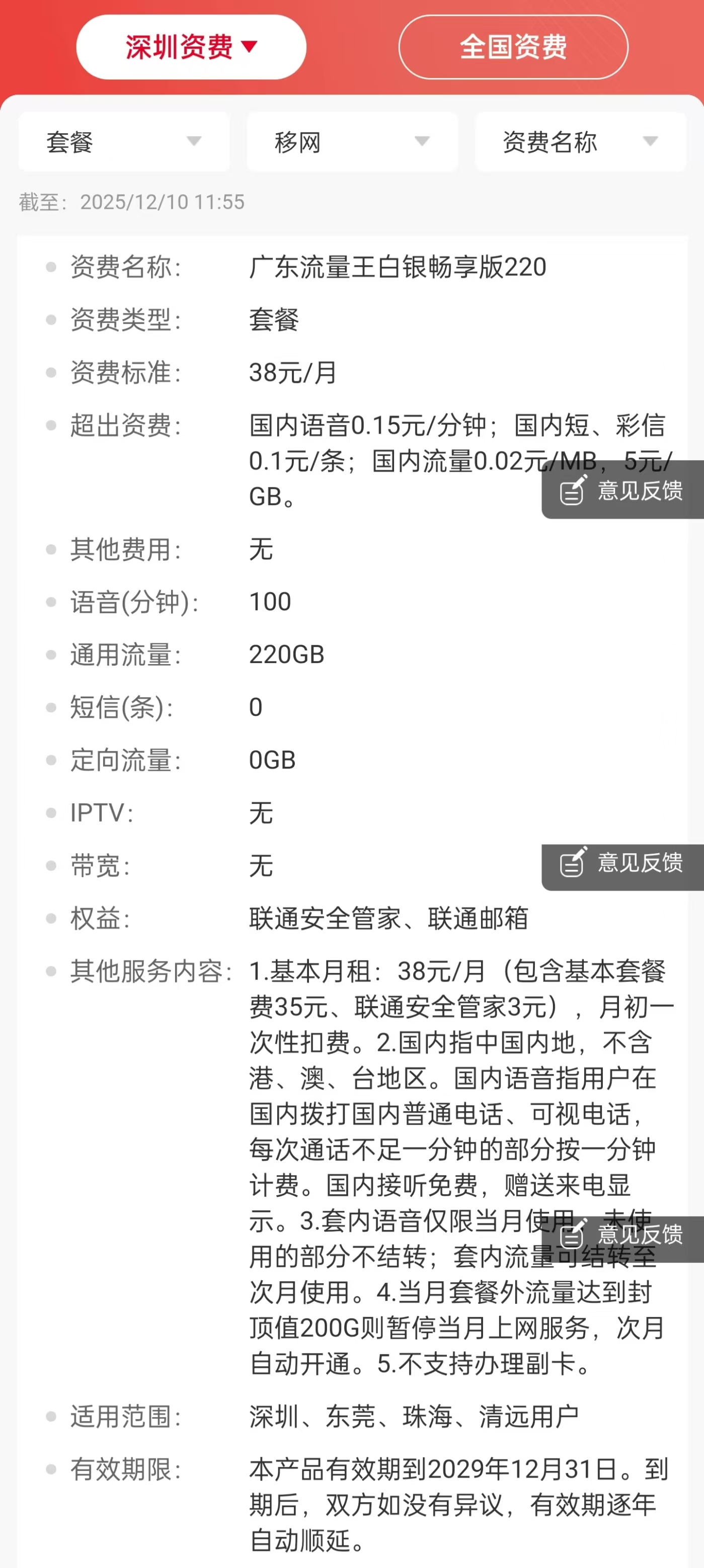This screenshot has width=704, height=1568.
Task: Expand the 套餐 type dropdown
Action: tap(124, 142)
